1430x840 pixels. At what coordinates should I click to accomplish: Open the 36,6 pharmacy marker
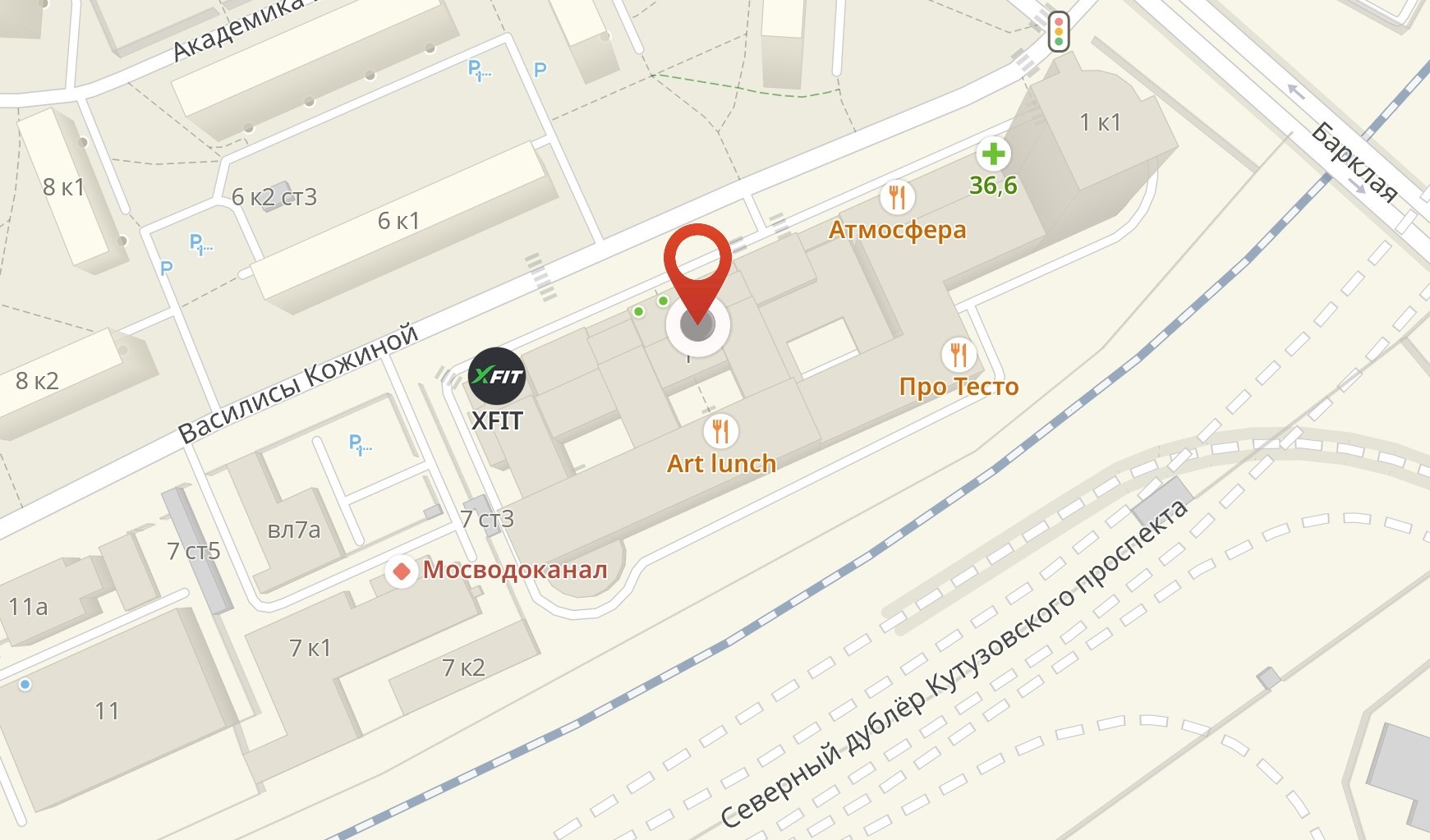click(993, 154)
